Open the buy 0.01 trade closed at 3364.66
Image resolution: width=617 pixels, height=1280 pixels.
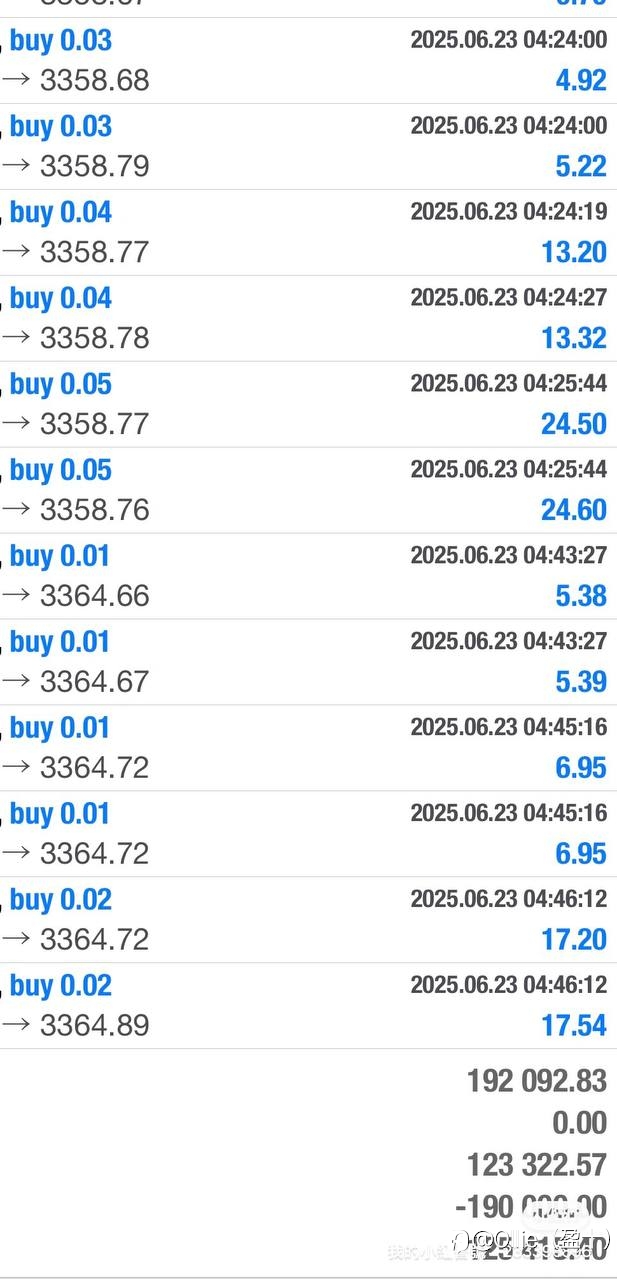coord(308,577)
